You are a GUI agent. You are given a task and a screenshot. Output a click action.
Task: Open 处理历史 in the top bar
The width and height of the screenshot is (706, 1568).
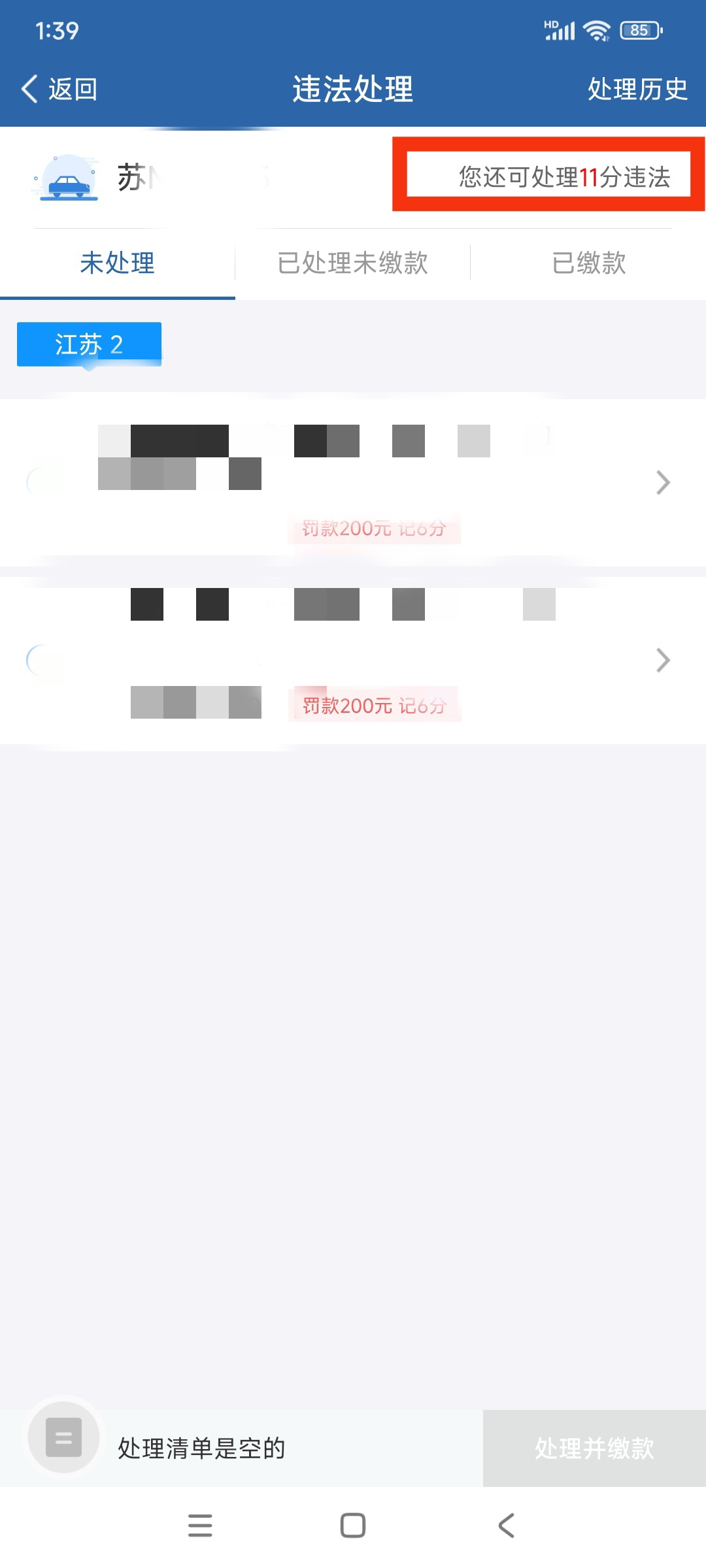point(637,90)
